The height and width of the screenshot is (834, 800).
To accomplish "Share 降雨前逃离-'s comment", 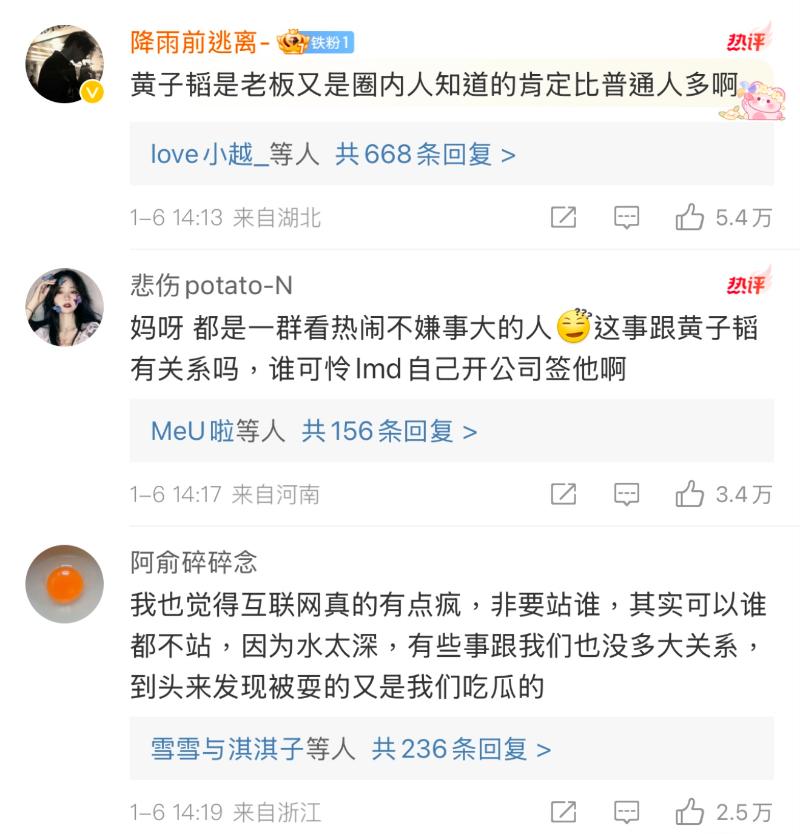I will (x=564, y=217).
